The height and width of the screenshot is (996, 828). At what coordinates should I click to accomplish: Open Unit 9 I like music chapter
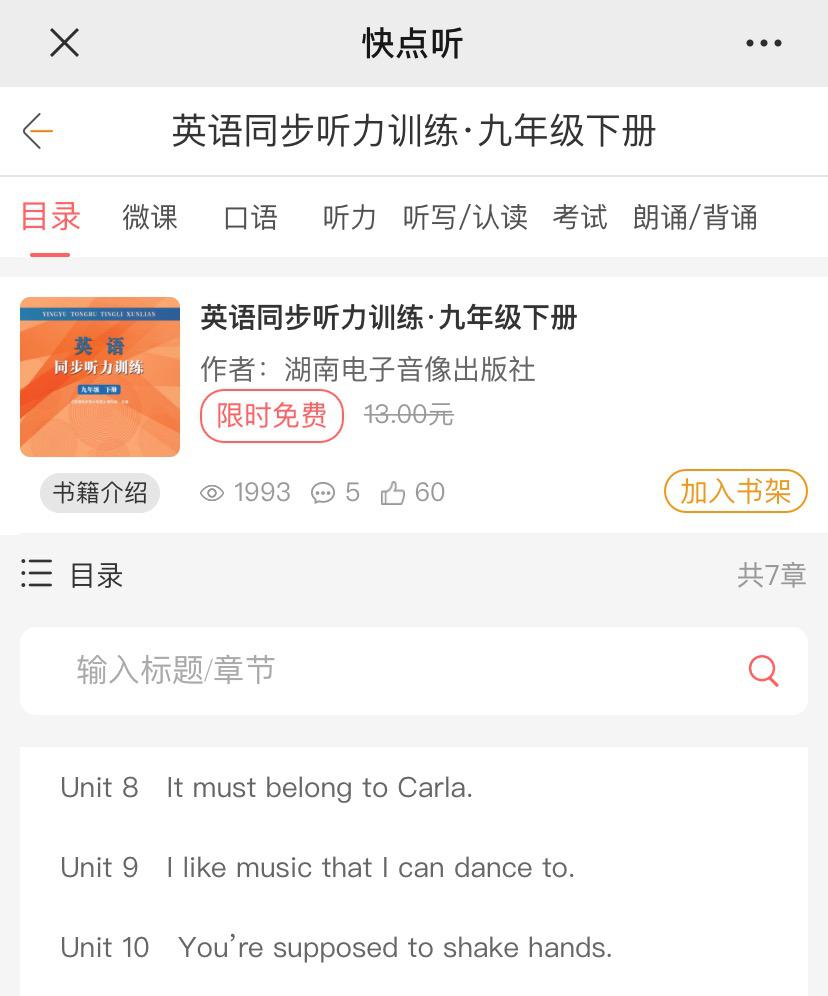click(x=317, y=867)
